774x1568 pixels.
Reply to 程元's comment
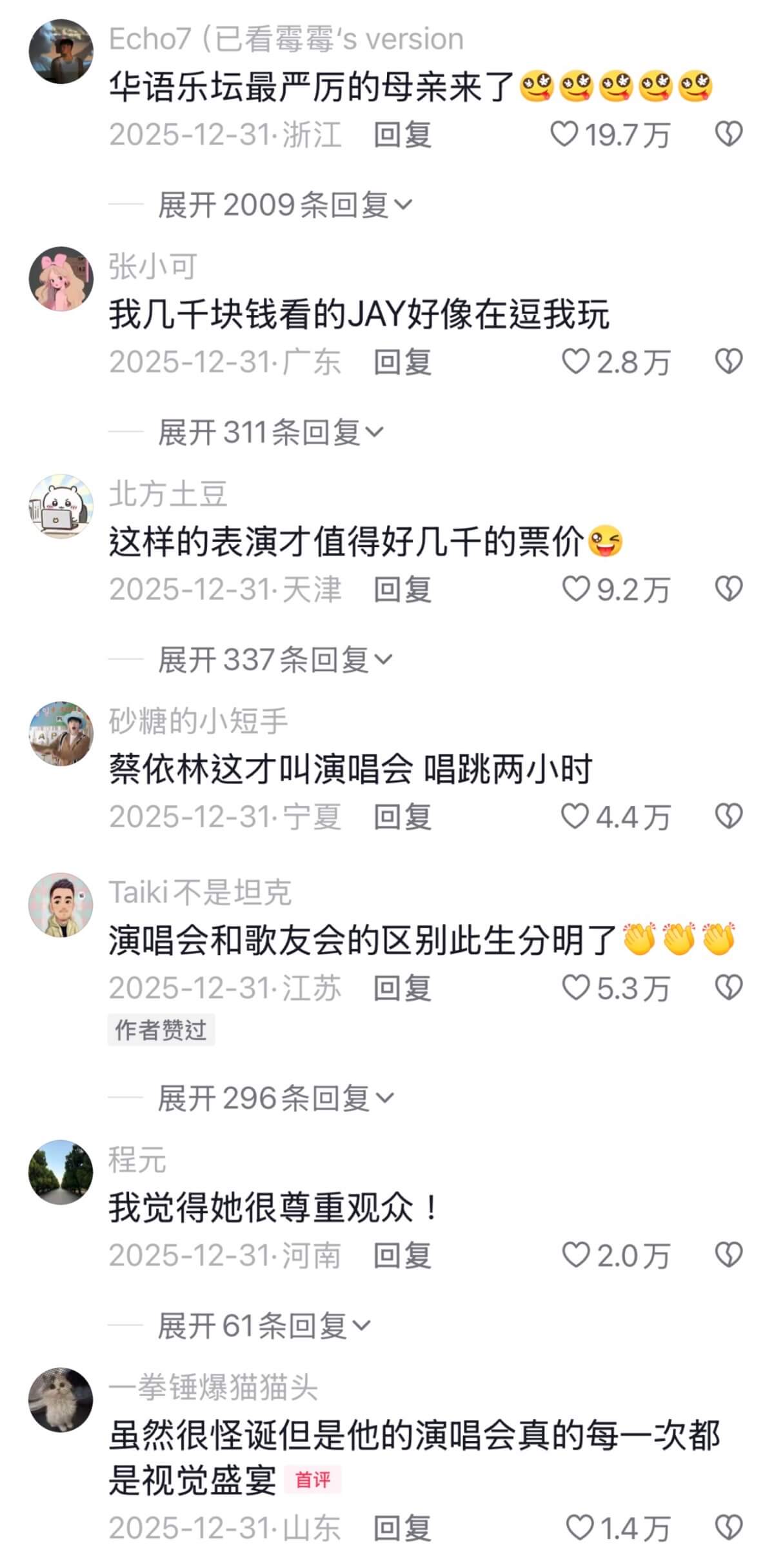pos(402,1255)
